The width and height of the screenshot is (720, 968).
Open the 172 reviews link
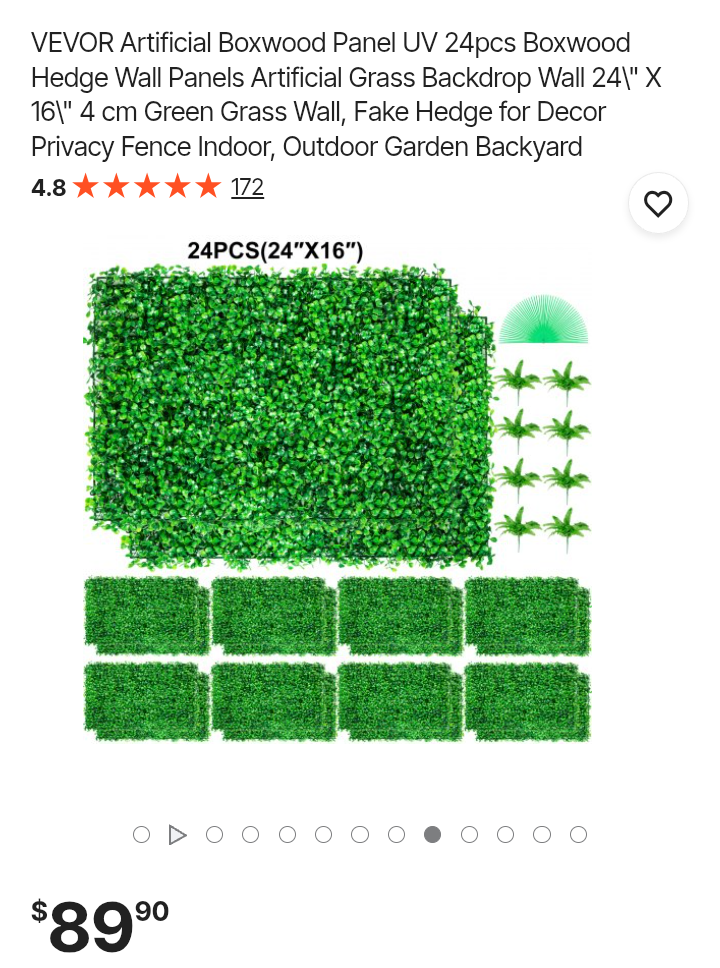[247, 187]
